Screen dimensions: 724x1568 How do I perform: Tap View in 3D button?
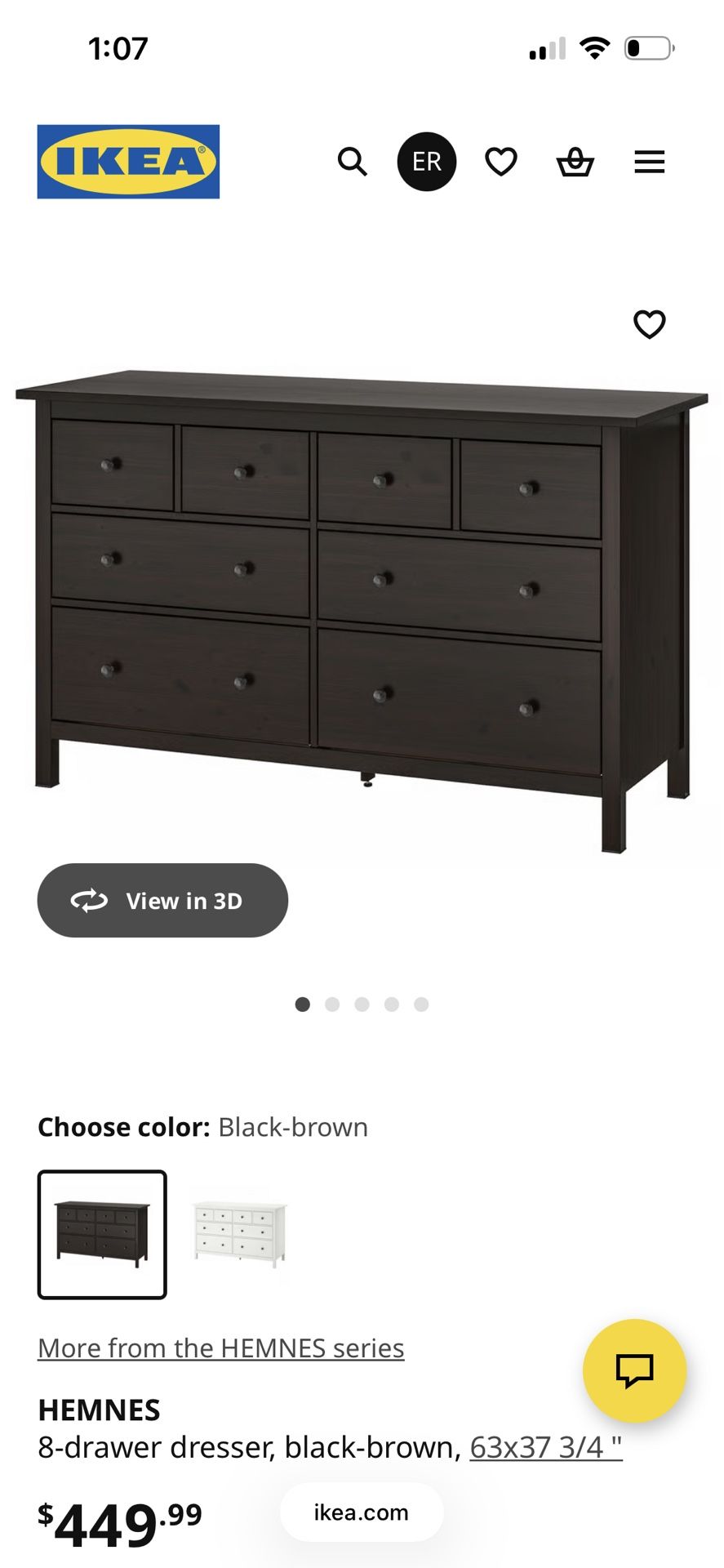[162, 900]
